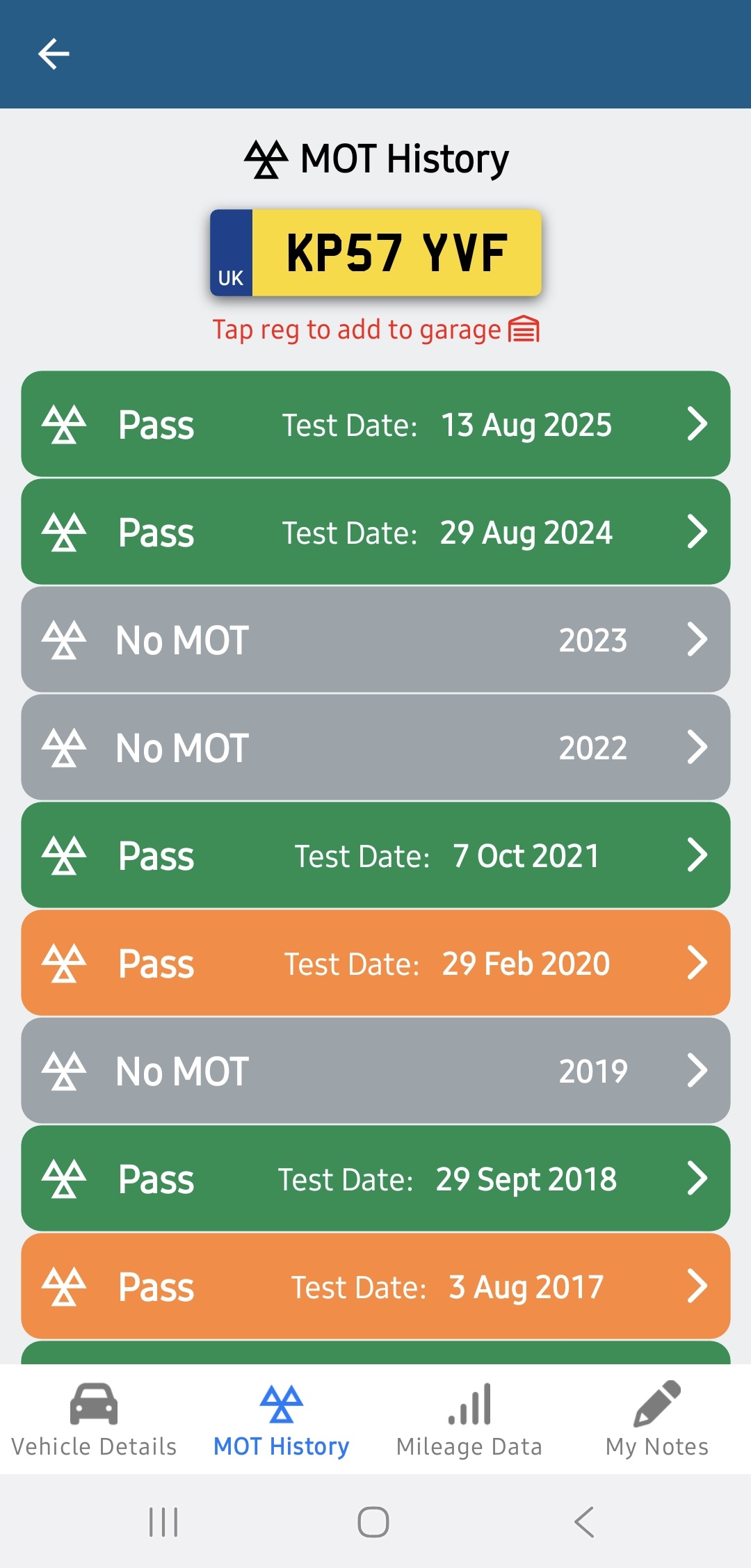This screenshot has width=751, height=1568.
Task: Open the 3 Aug 2017 Pass result
Action: (375, 1286)
